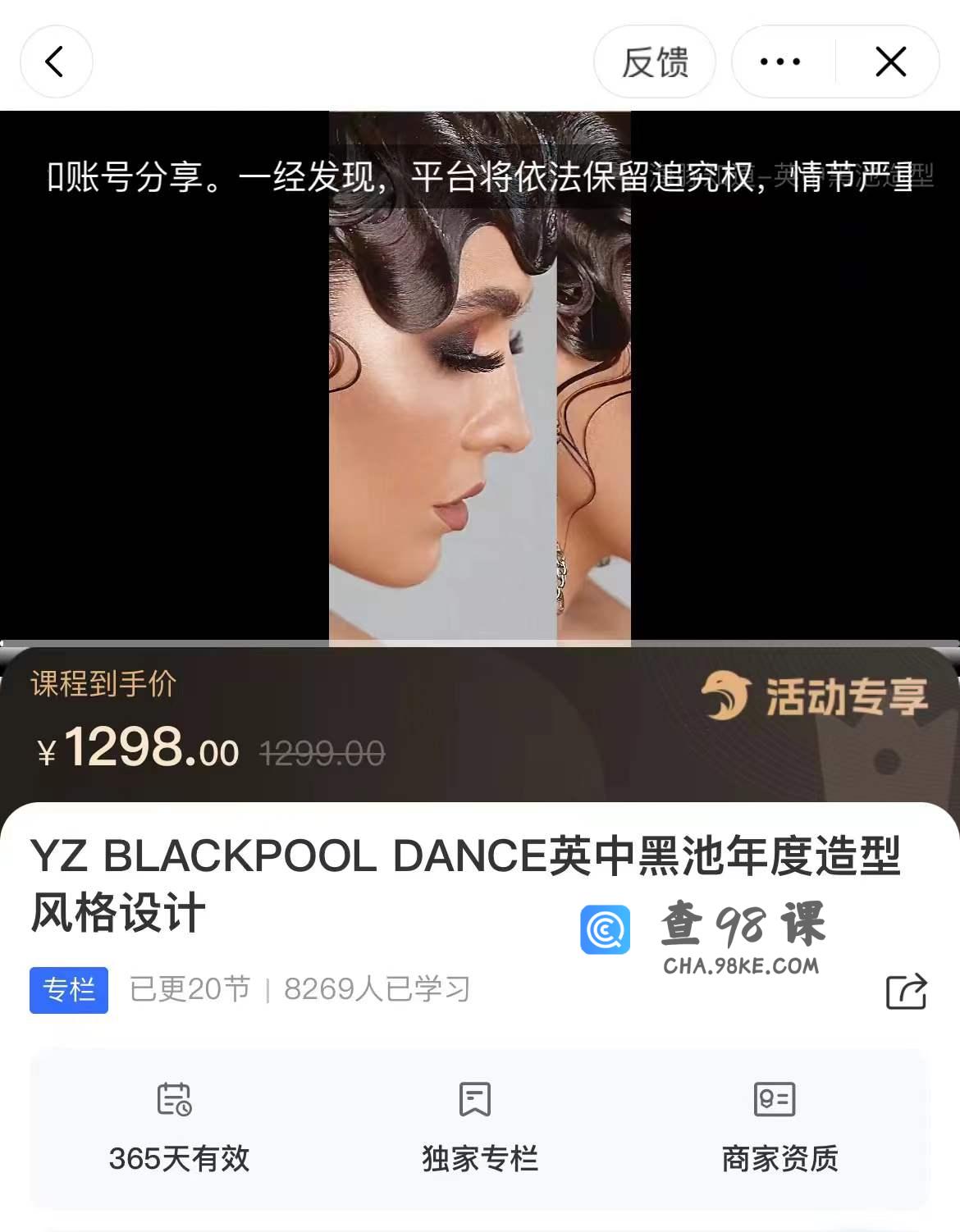Image resolution: width=960 pixels, height=1232 pixels.
Task: Open the 反馈 feedback button
Action: pos(654,62)
